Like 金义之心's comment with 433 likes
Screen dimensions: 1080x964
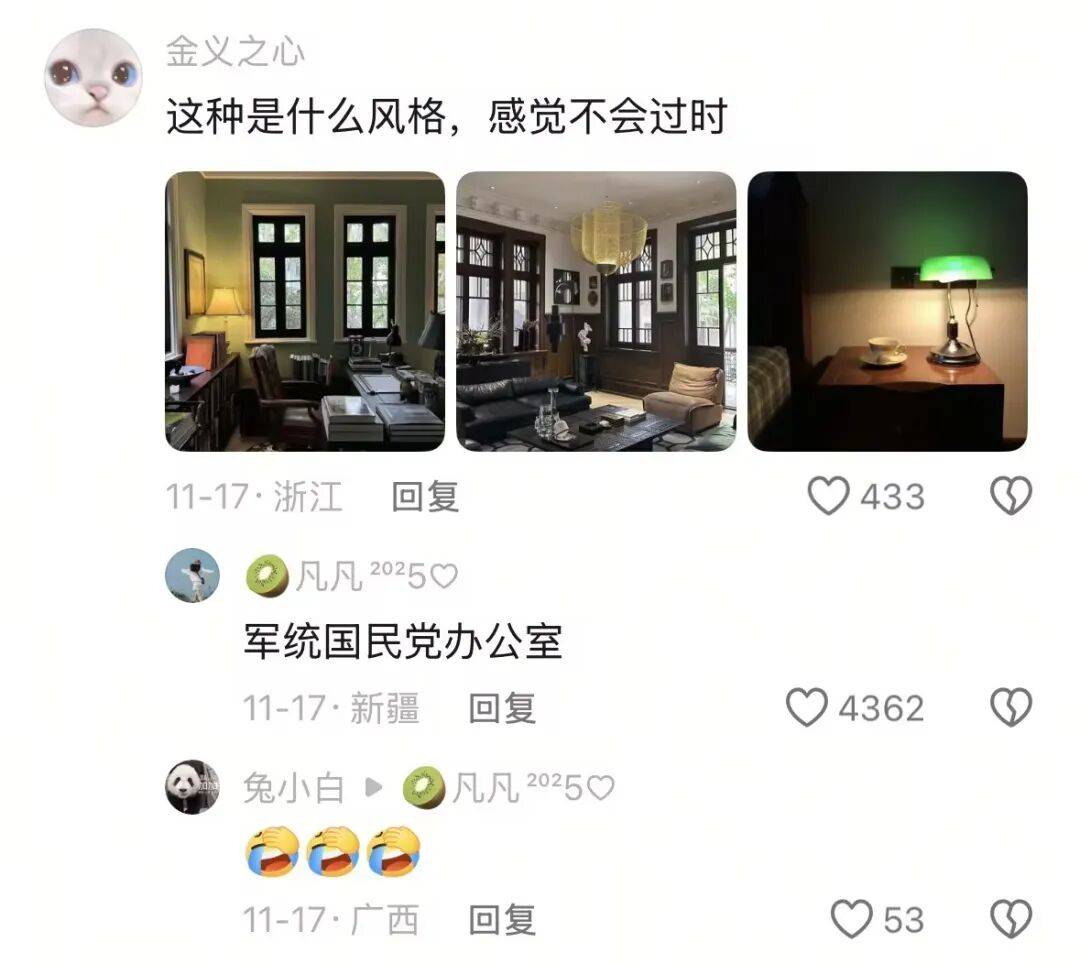tap(828, 496)
